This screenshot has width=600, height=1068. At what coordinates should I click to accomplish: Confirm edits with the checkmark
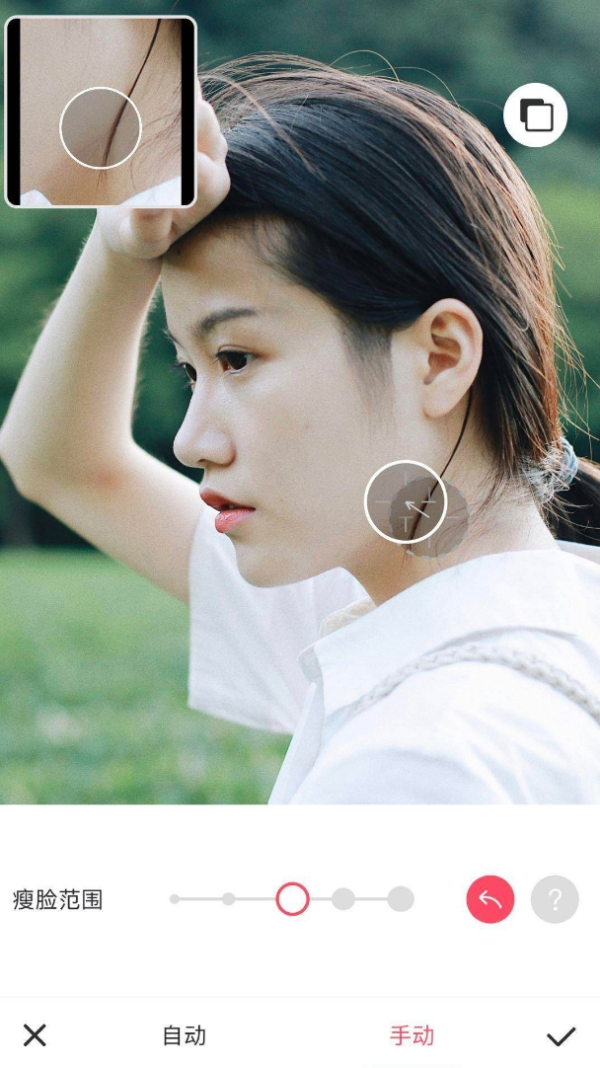coord(561,1036)
